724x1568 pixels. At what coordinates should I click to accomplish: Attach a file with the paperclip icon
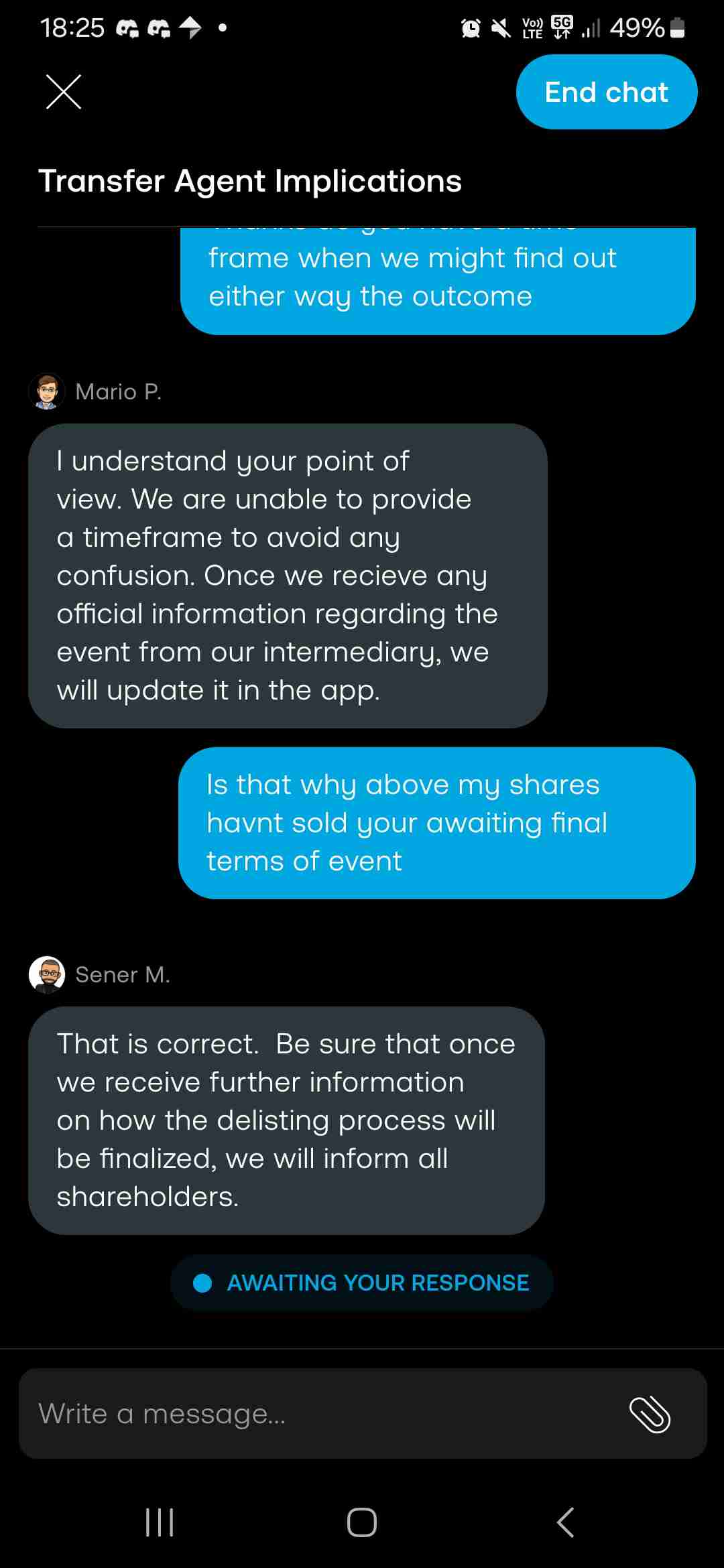[650, 1415]
